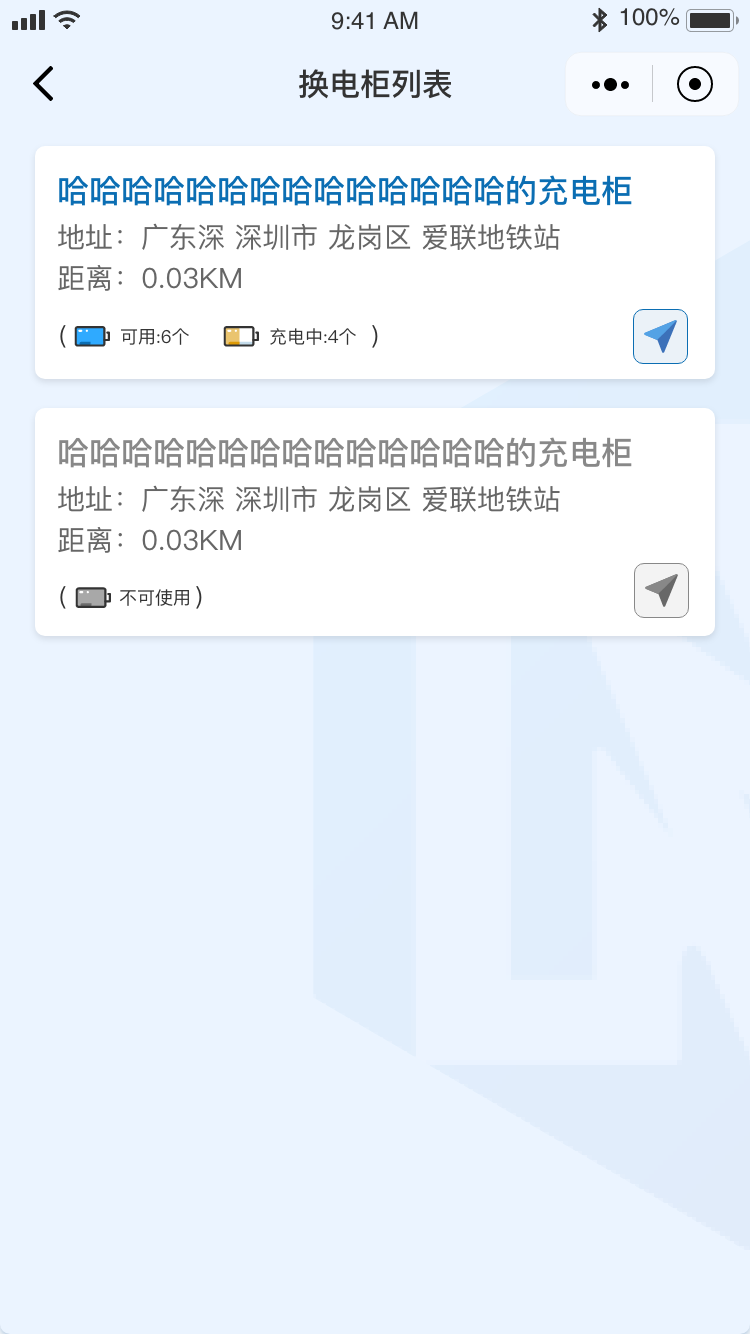This screenshot has width=750, height=1334.
Task: Navigate to the available cabinet via blue arrow
Action: [x=660, y=337]
